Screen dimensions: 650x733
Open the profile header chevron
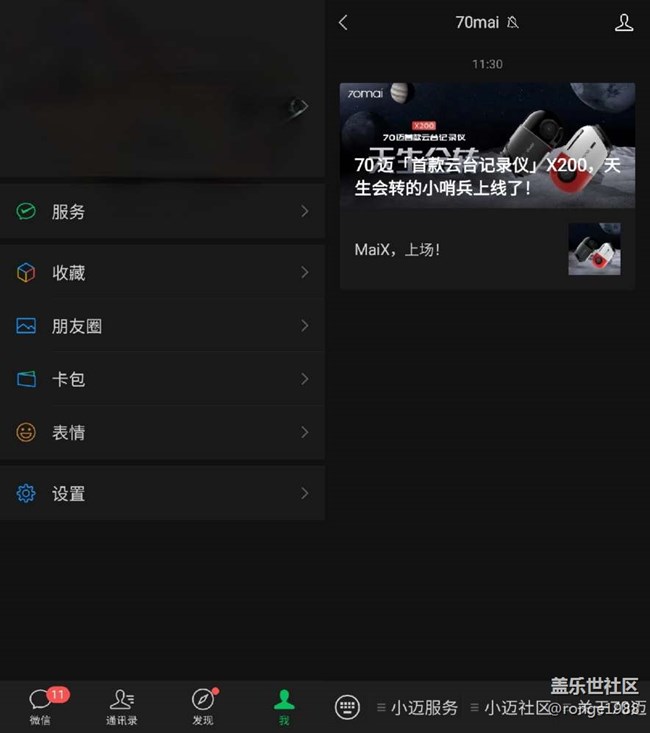tap(304, 106)
